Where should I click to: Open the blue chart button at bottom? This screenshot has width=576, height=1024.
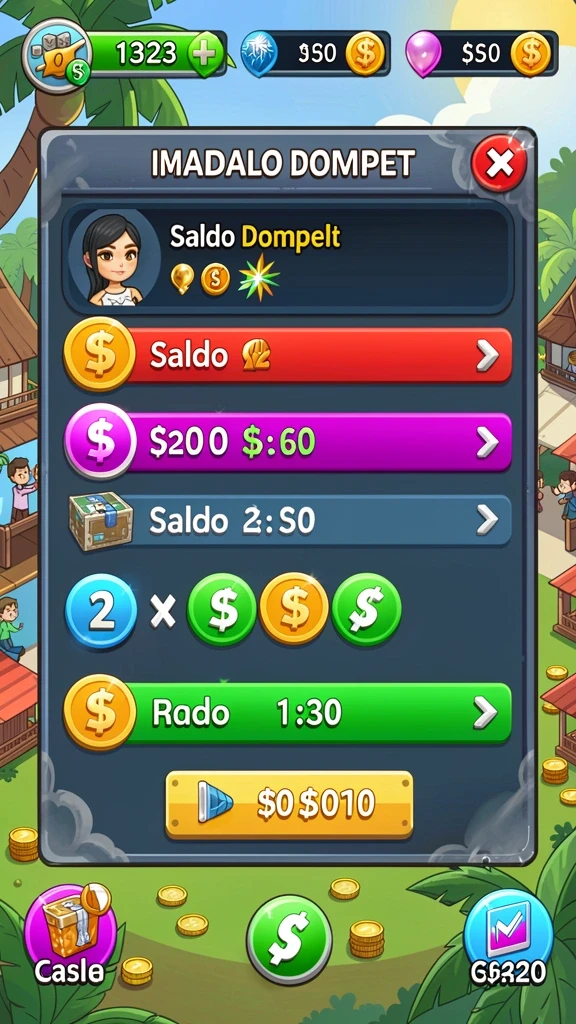click(509, 935)
